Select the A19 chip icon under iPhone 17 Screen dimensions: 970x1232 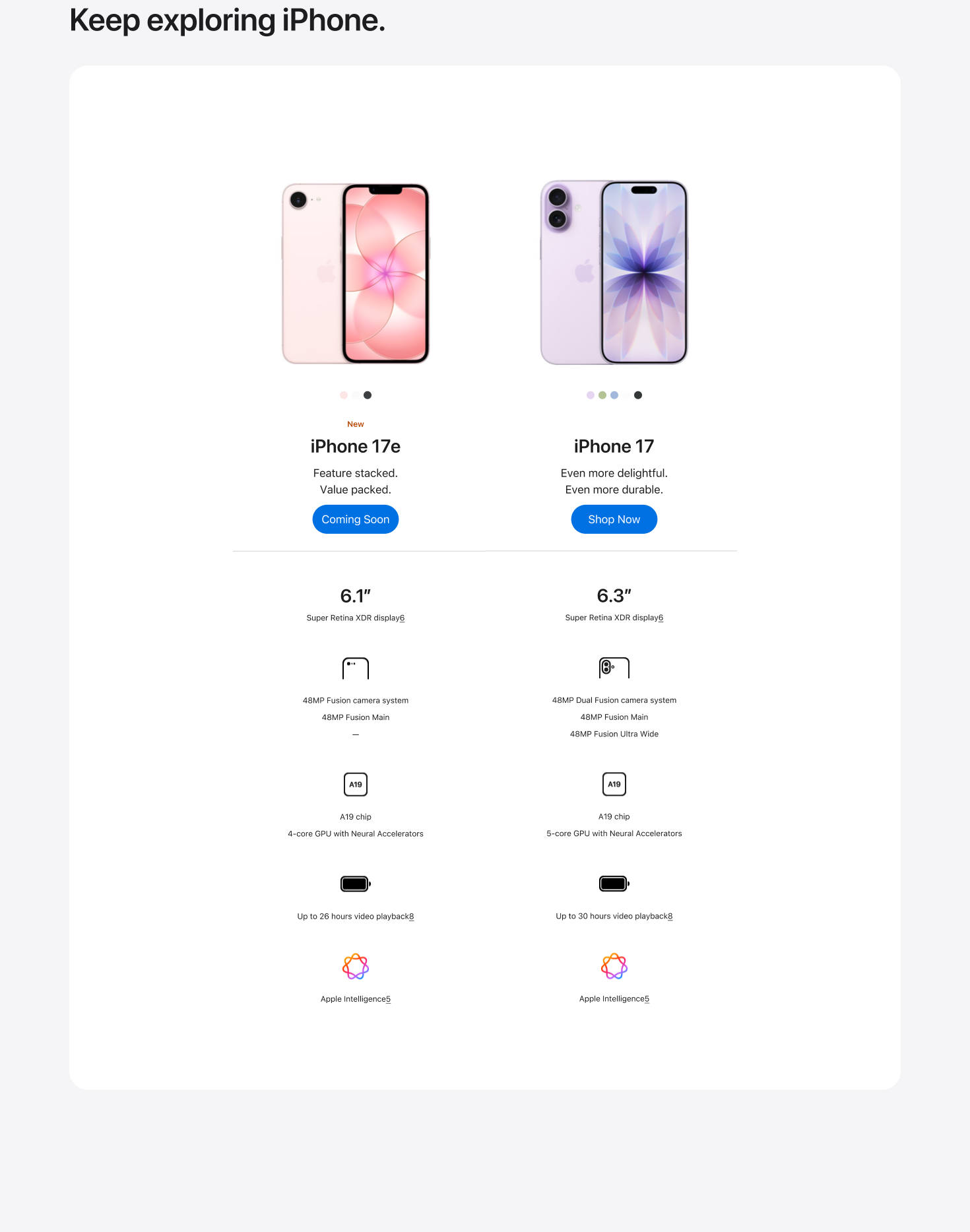614,785
